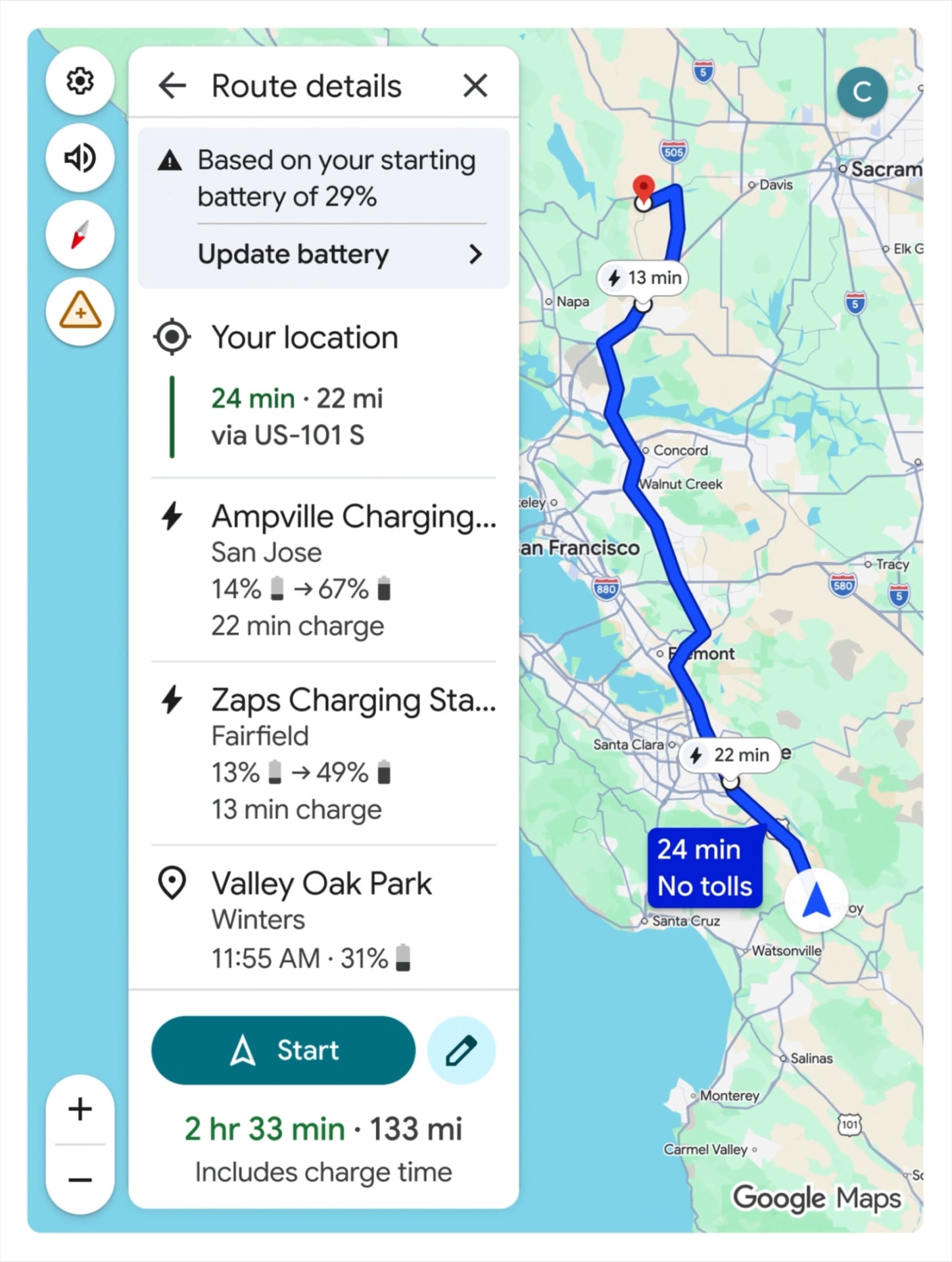Start navigation
The height and width of the screenshot is (1262, 952).
283,1050
